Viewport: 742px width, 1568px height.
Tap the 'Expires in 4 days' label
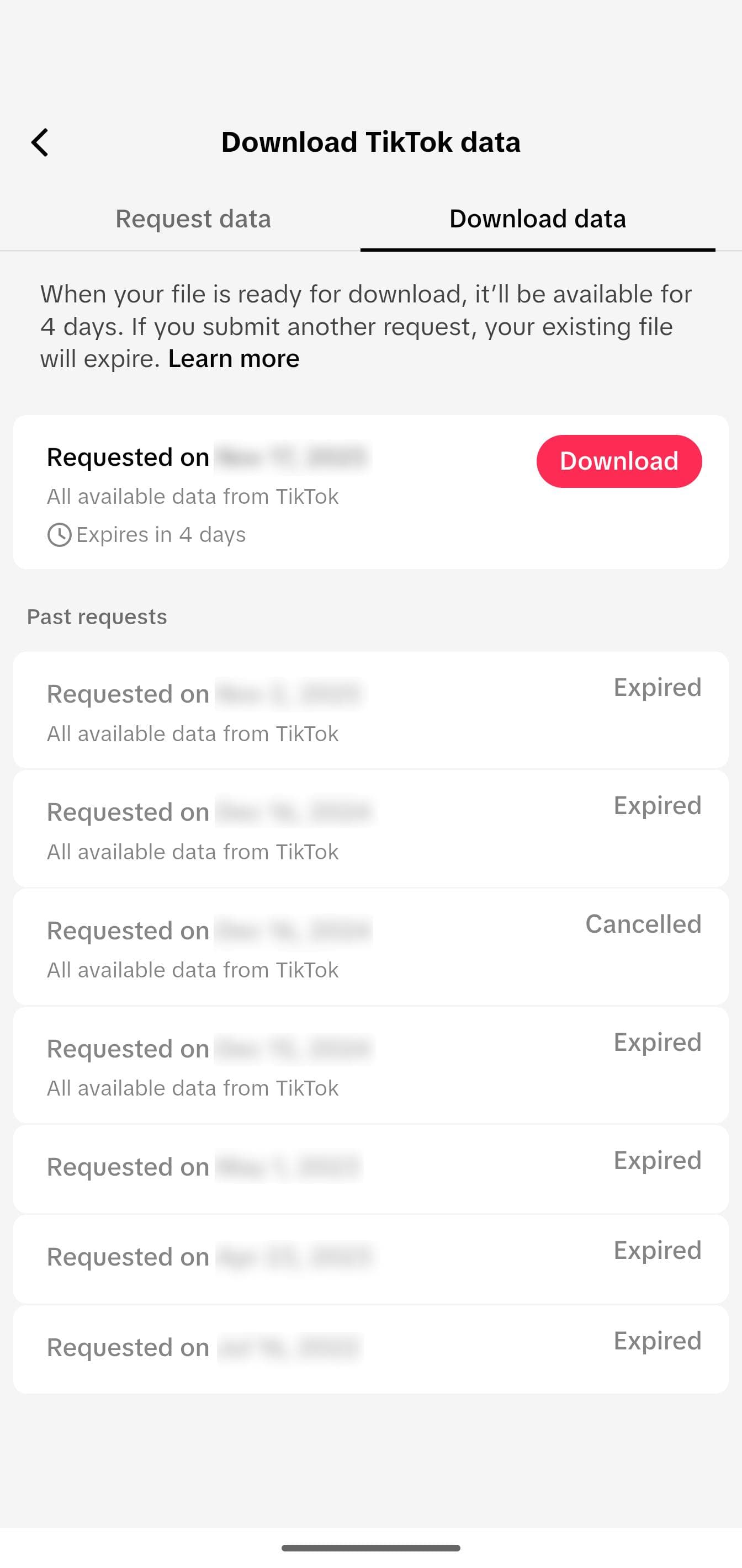click(161, 534)
